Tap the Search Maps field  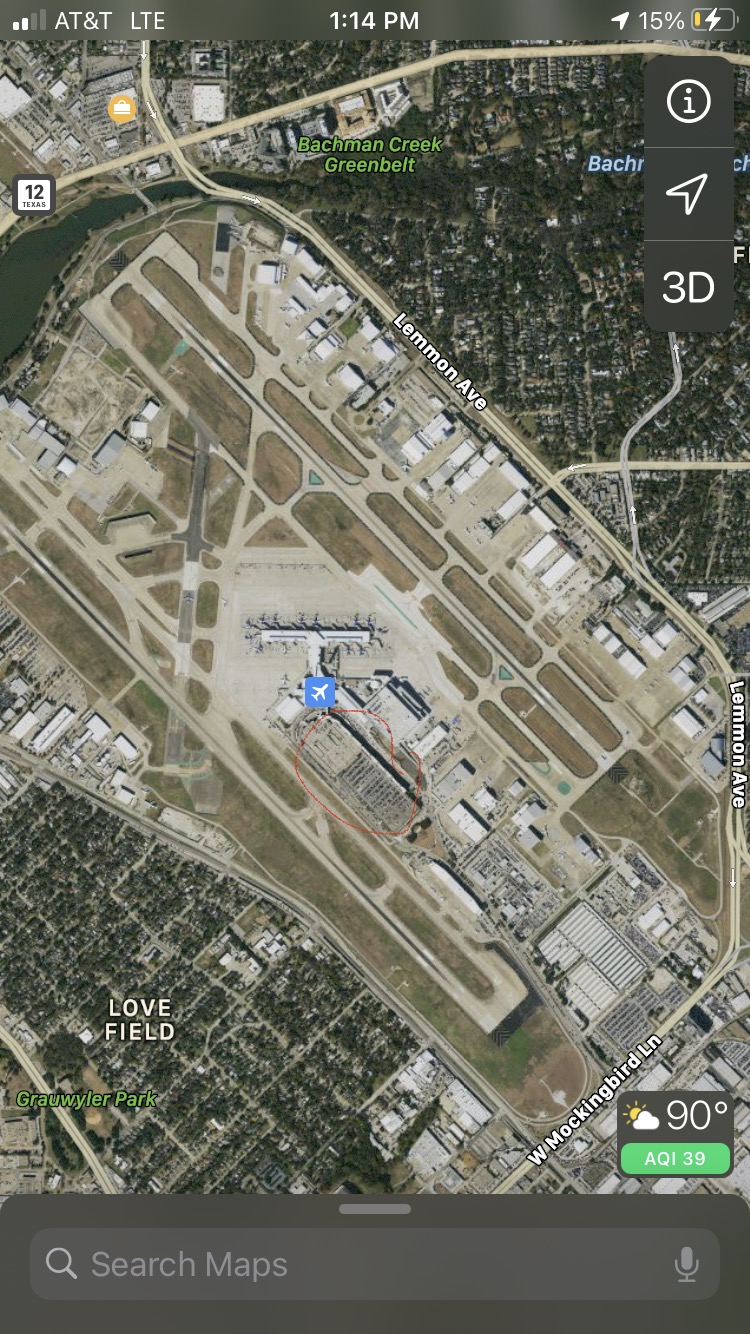[x=360, y=1264]
